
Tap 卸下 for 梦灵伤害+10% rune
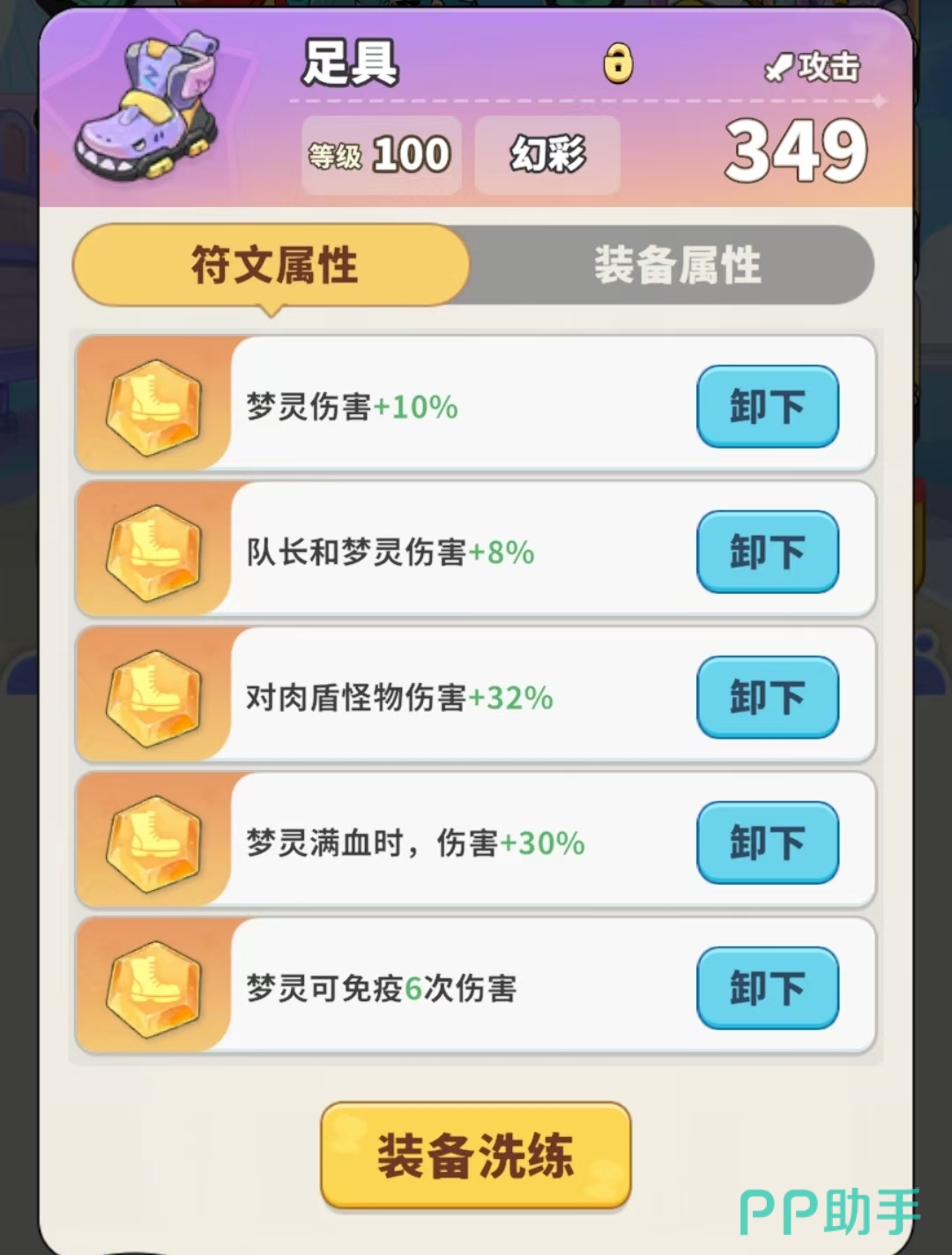[767, 406]
